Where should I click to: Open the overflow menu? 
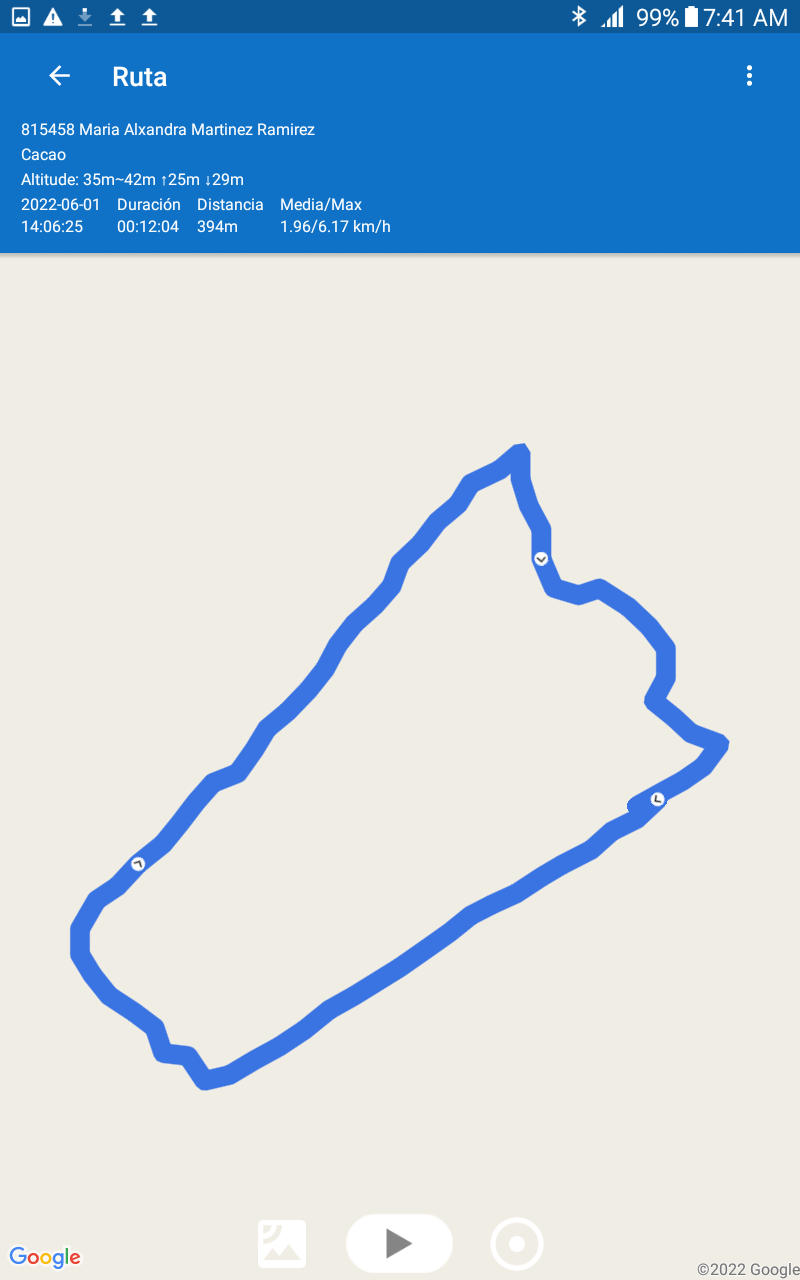click(749, 76)
